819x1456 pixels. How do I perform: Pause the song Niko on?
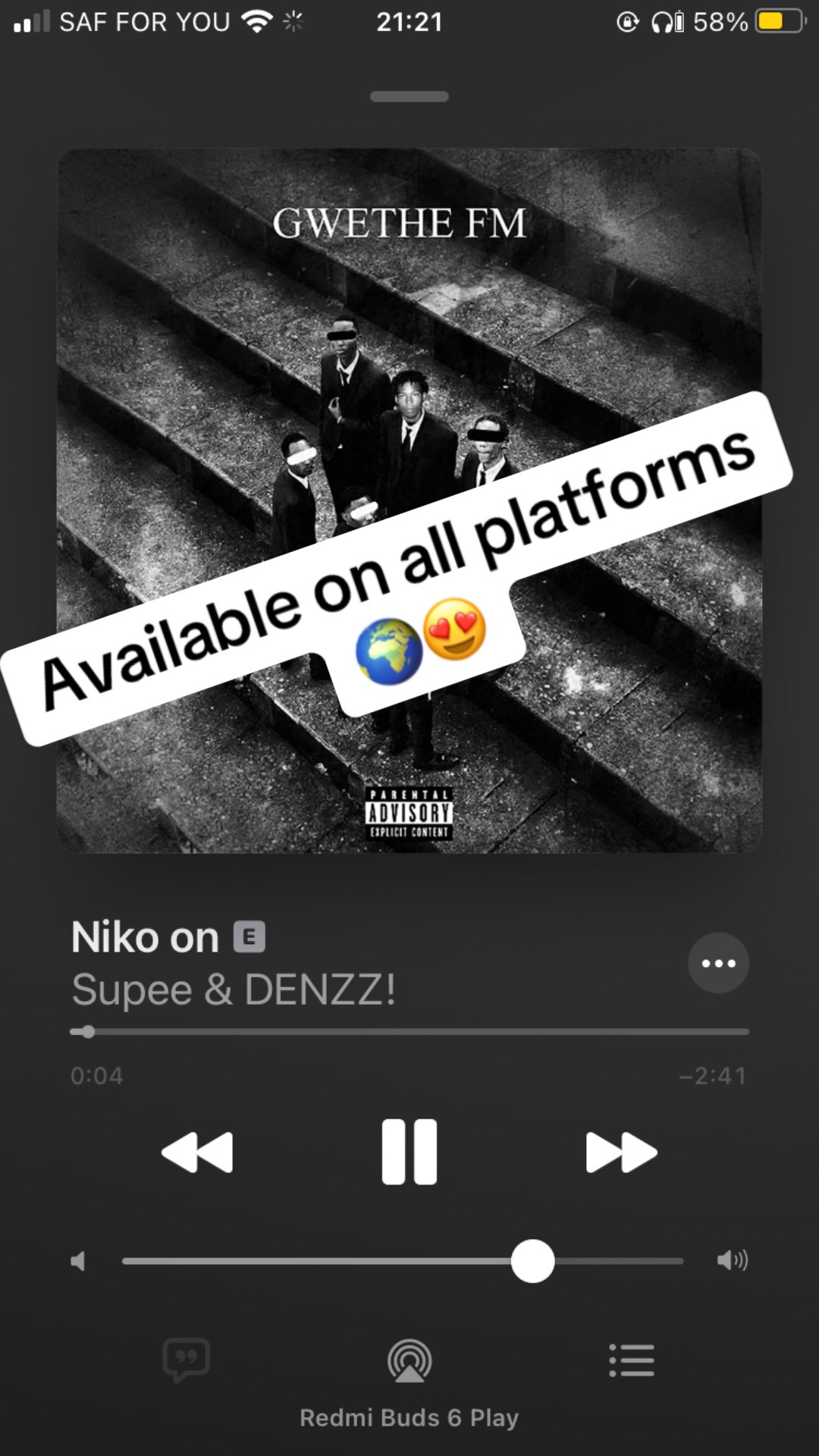pyautogui.click(x=409, y=1151)
